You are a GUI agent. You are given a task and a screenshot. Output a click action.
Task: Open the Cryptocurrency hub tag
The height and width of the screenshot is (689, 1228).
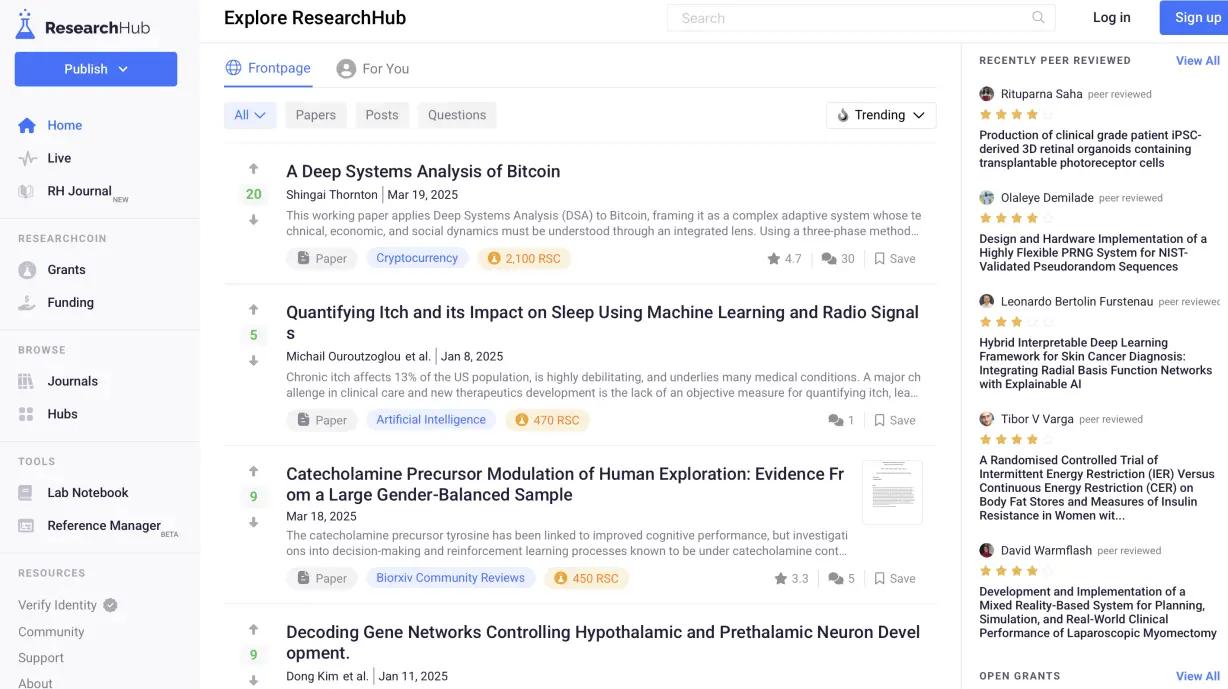[417, 258]
